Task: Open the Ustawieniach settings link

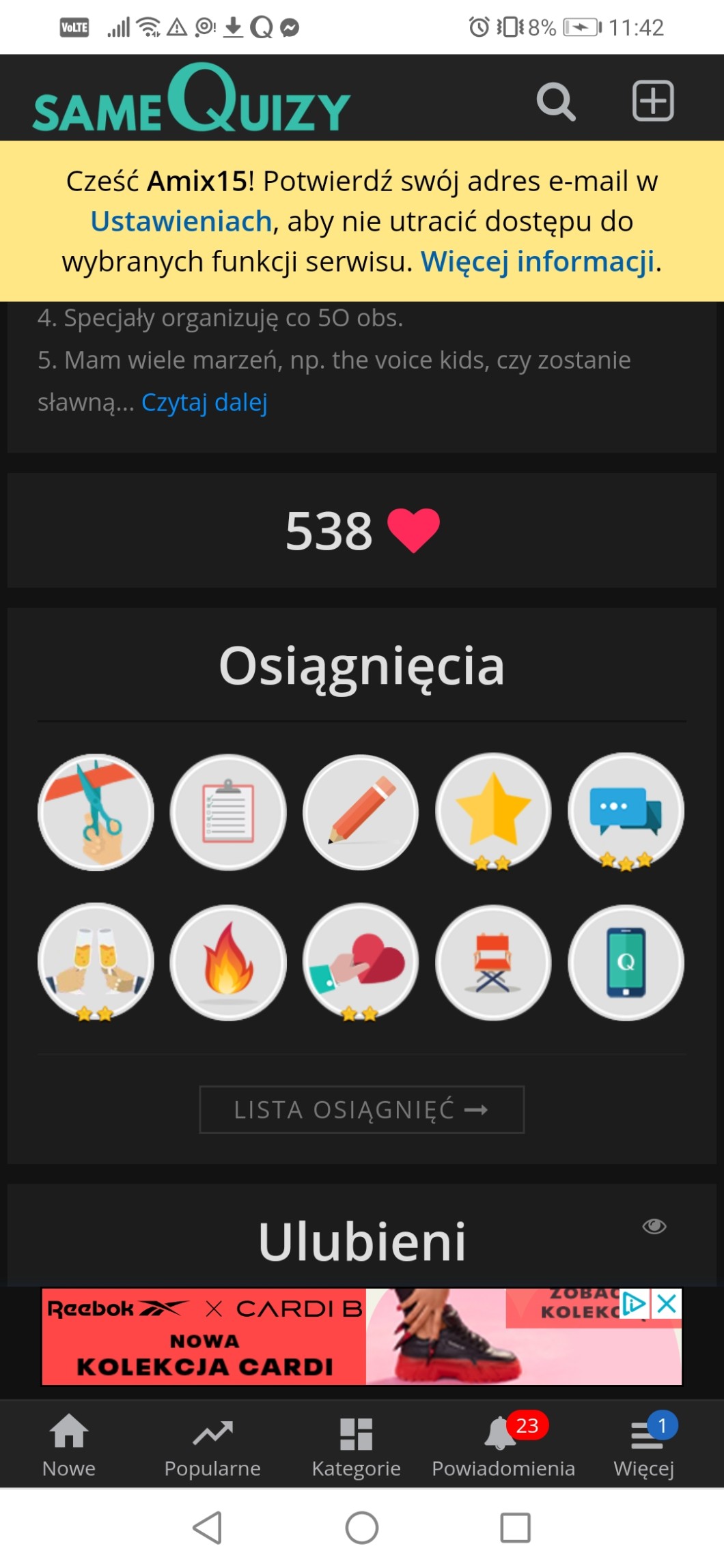Action: (181, 221)
